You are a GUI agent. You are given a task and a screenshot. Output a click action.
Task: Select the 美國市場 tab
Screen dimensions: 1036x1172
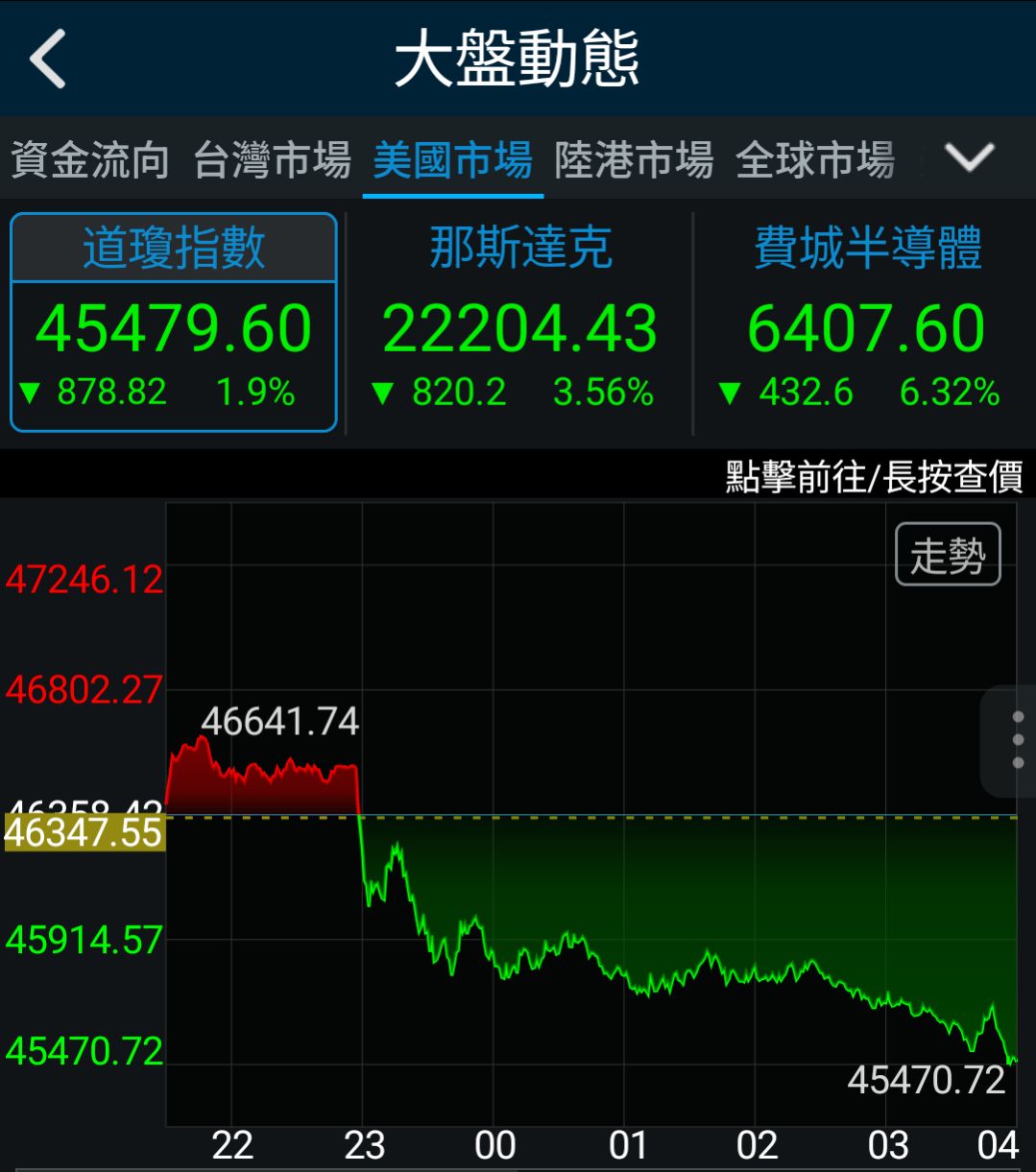(452, 160)
